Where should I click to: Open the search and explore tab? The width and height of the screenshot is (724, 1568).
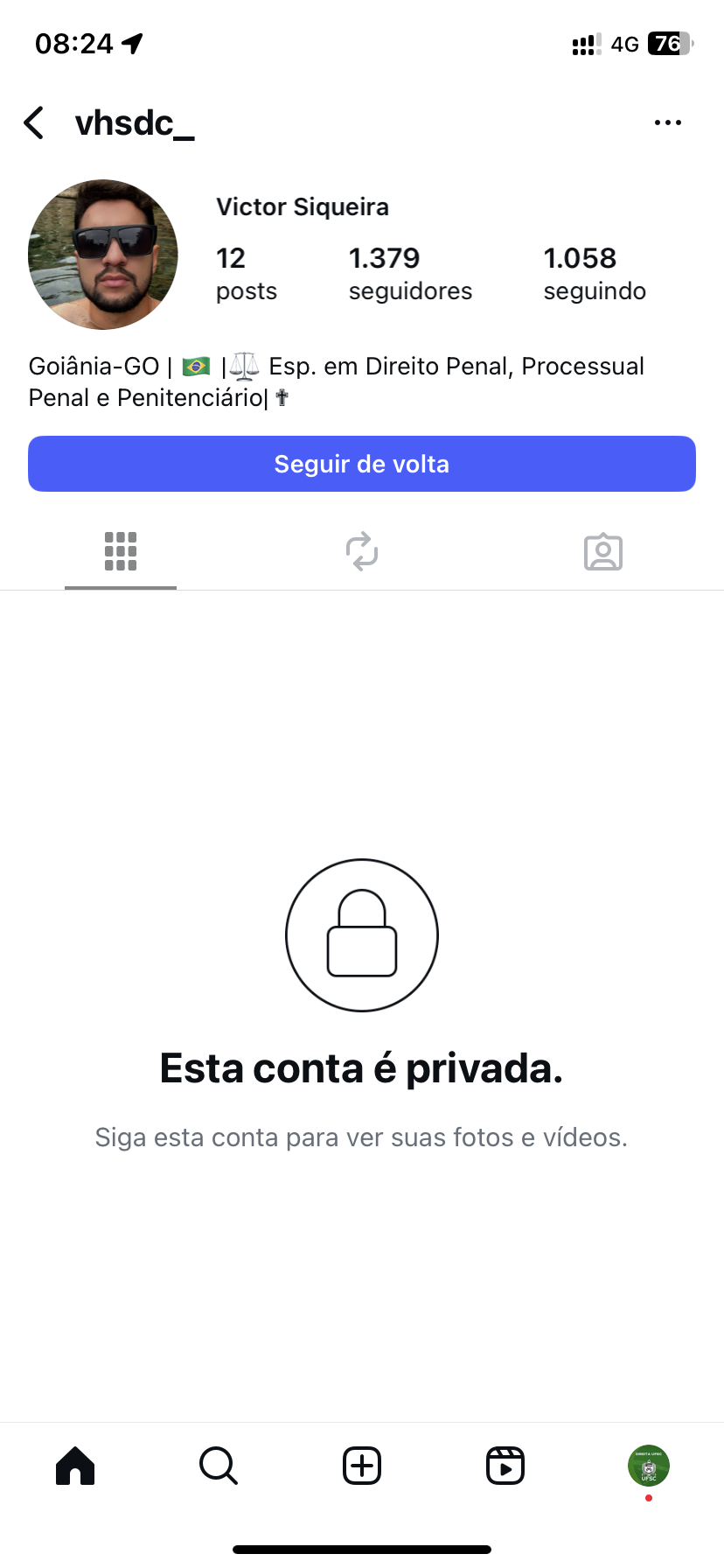coord(219,1466)
